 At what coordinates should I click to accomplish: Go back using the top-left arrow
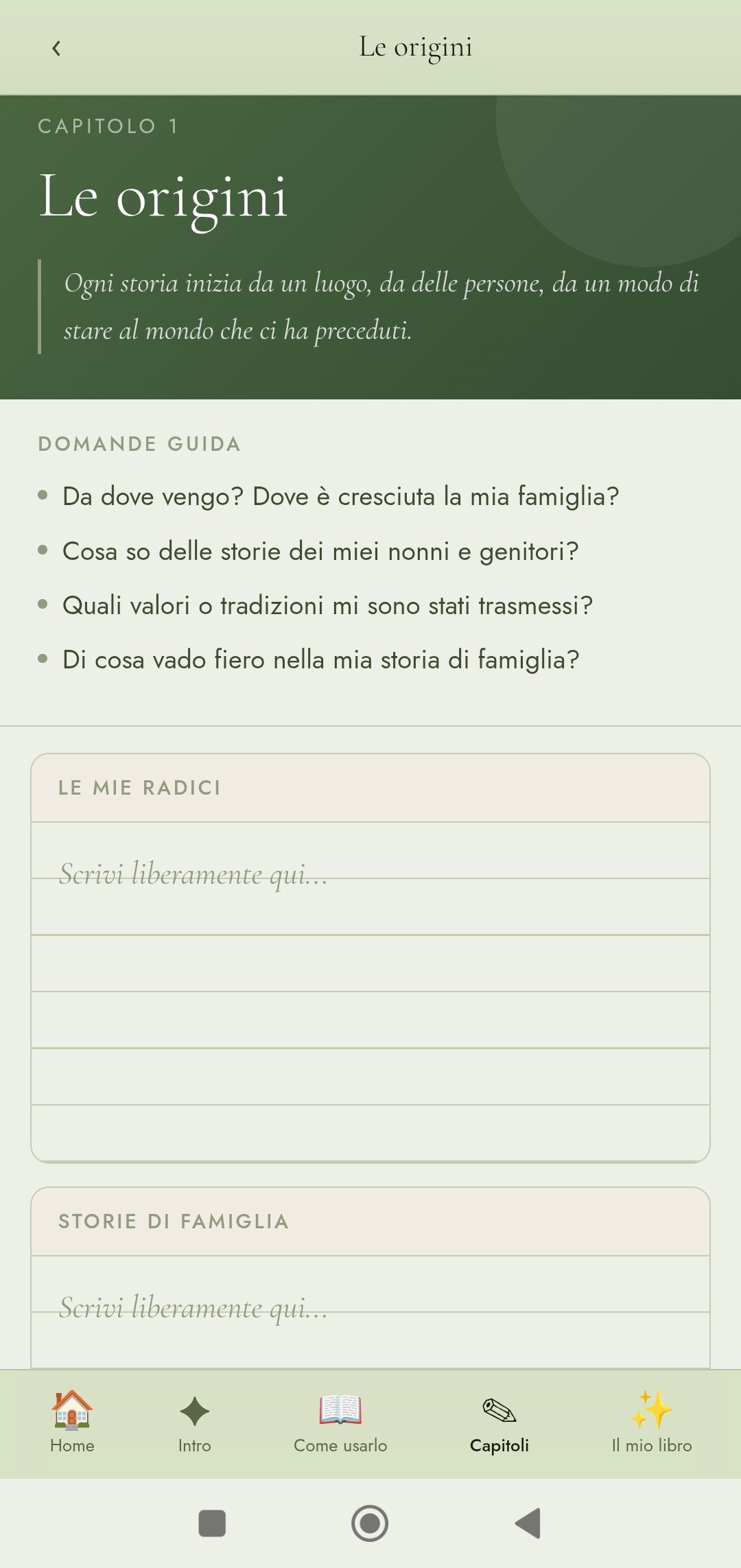click(x=56, y=48)
